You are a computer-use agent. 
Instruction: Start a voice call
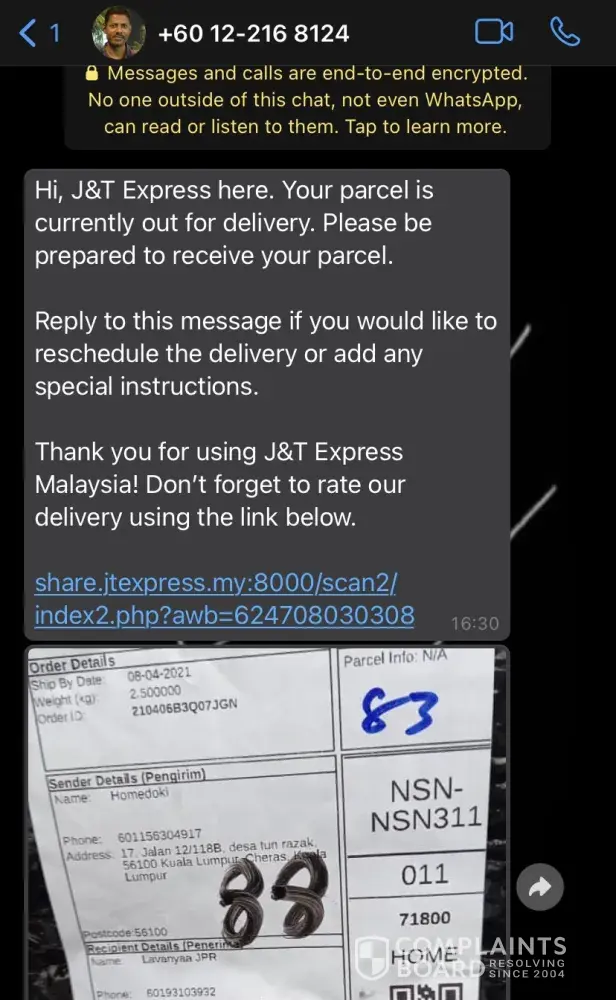(x=565, y=33)
